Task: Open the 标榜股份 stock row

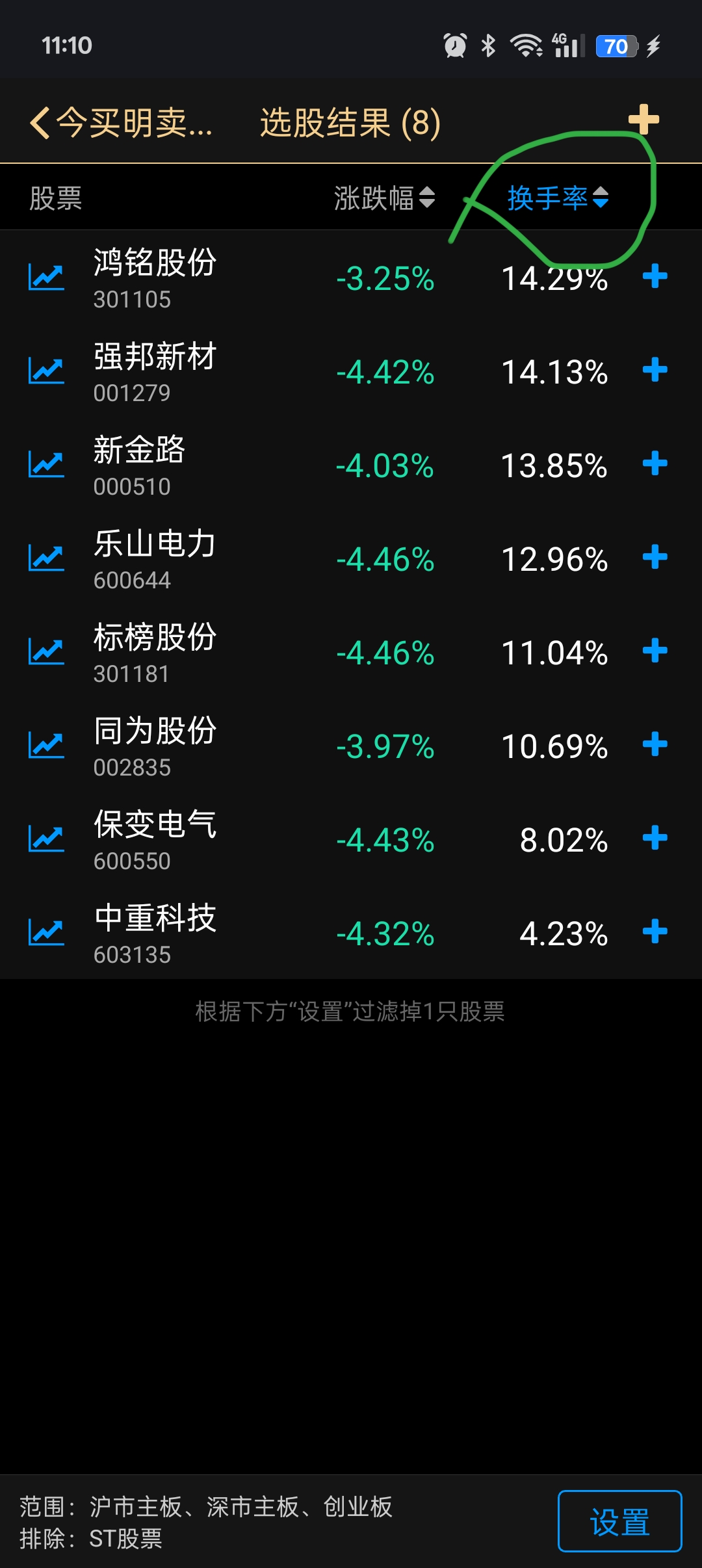Action: tap(351, 653)
